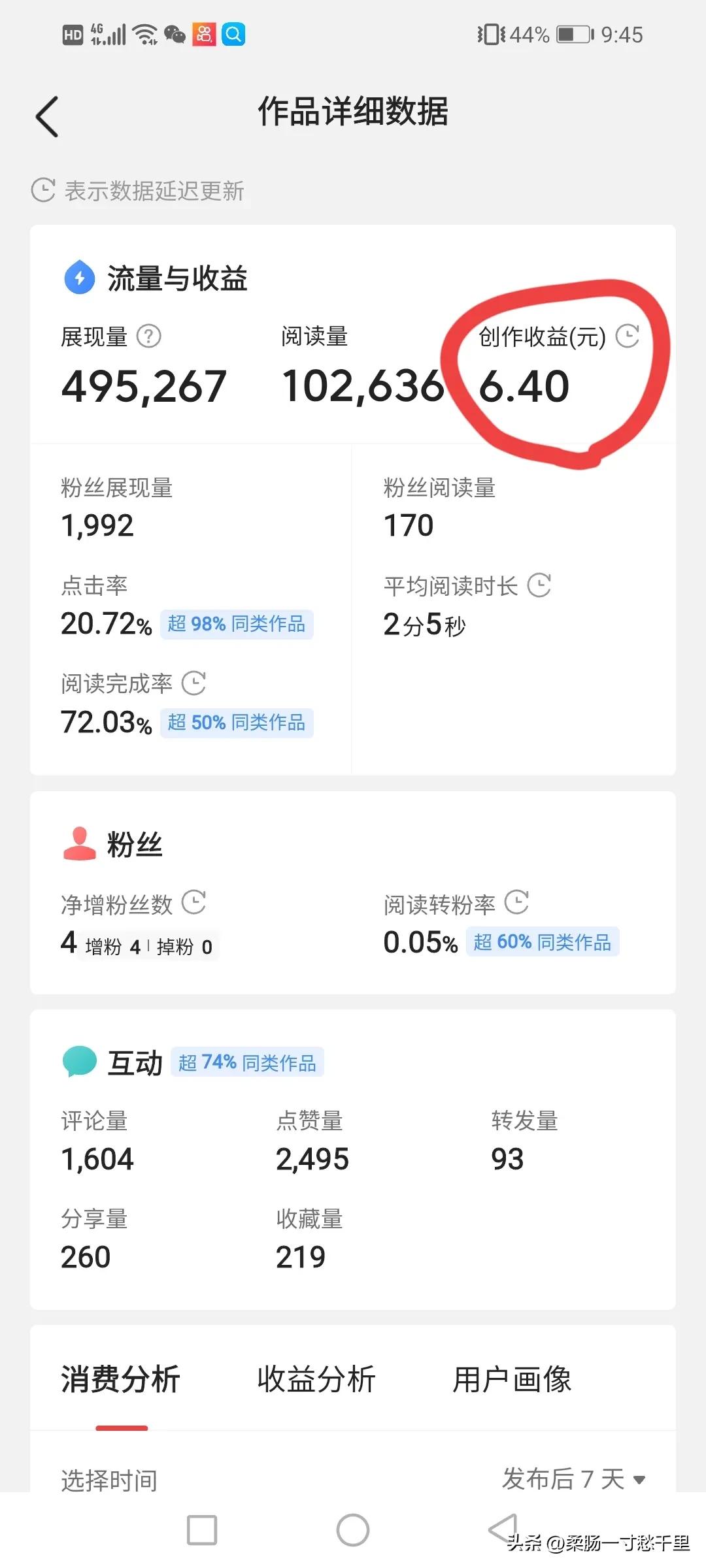Switch to the 收益分析 tab
The image size is (706, 1568).
(x=316, y=1380)
